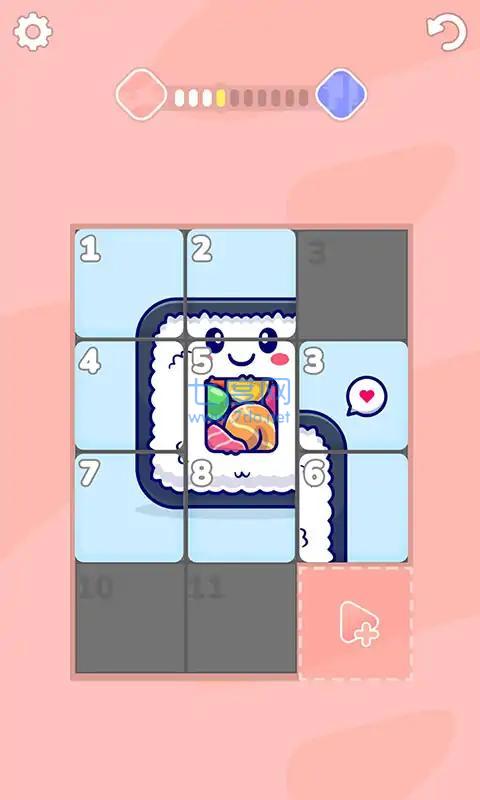The image size is (480, 800).
Task: Tap the empty gray slot 11
Action: 241,618
